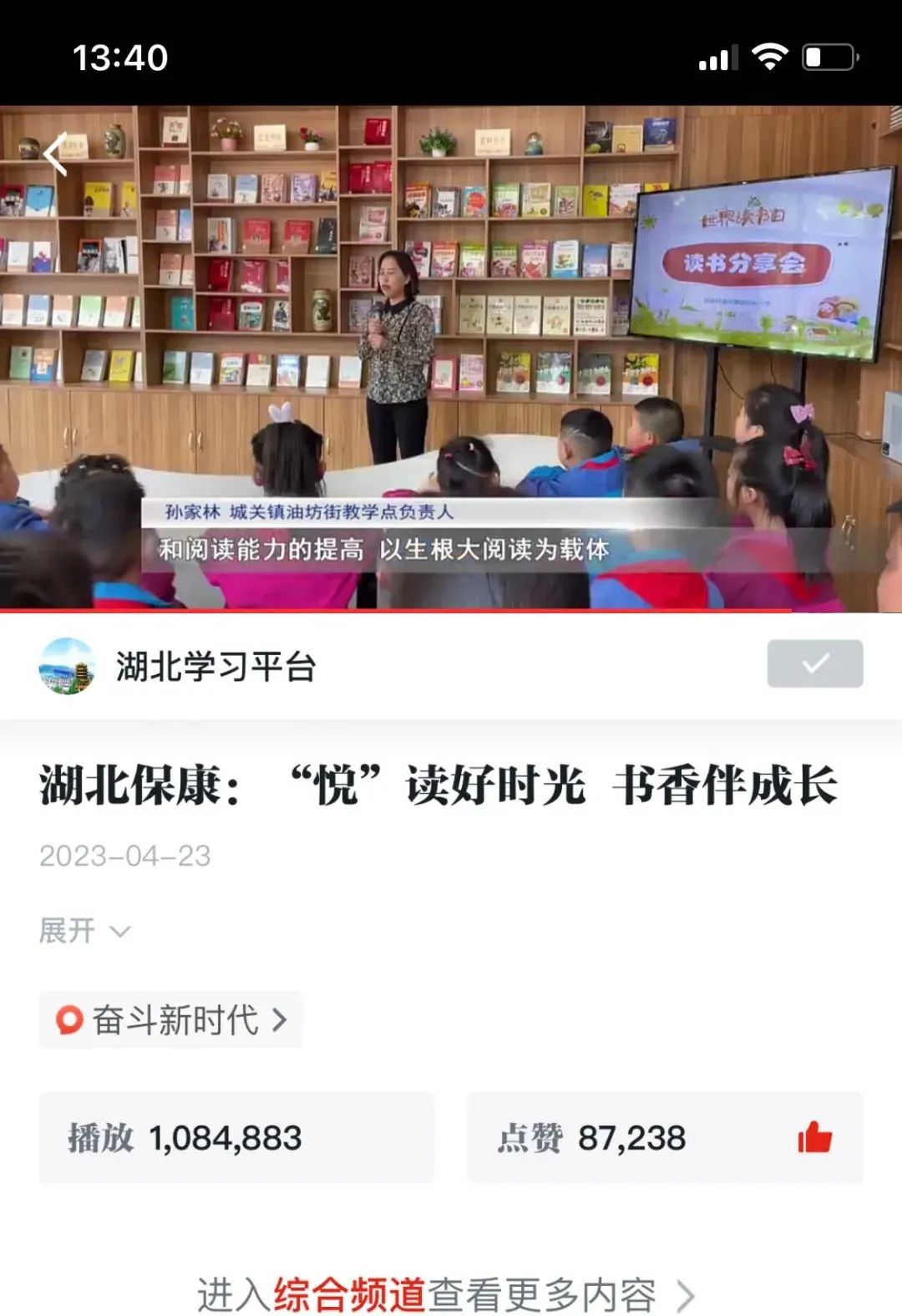The image size is (902, 1316).
Task: Tap the subscribed checkmark button
Action: pos(814,664)
